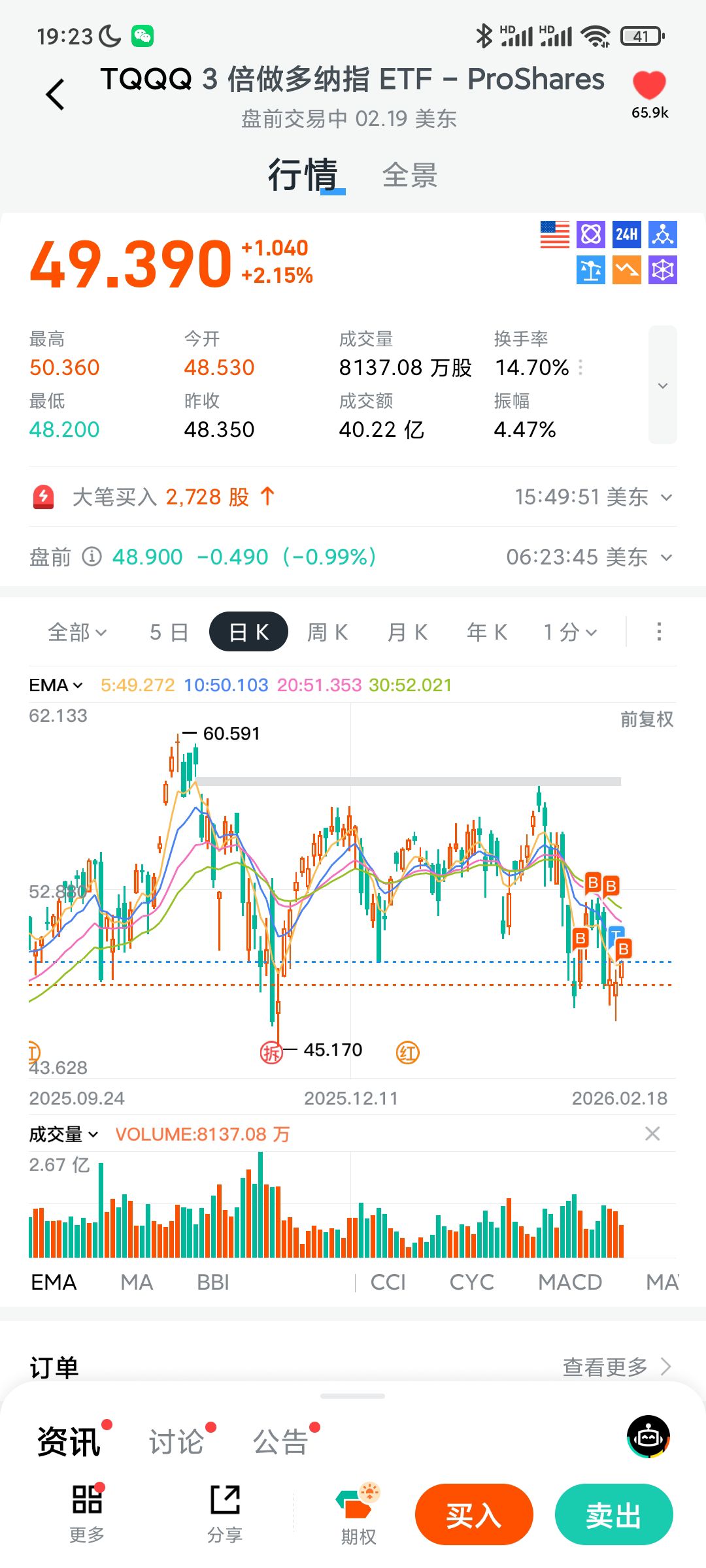This screenshot has height=1568, width=706.
Task: Tap the red heart favorite icon
Action: (649, 86)
